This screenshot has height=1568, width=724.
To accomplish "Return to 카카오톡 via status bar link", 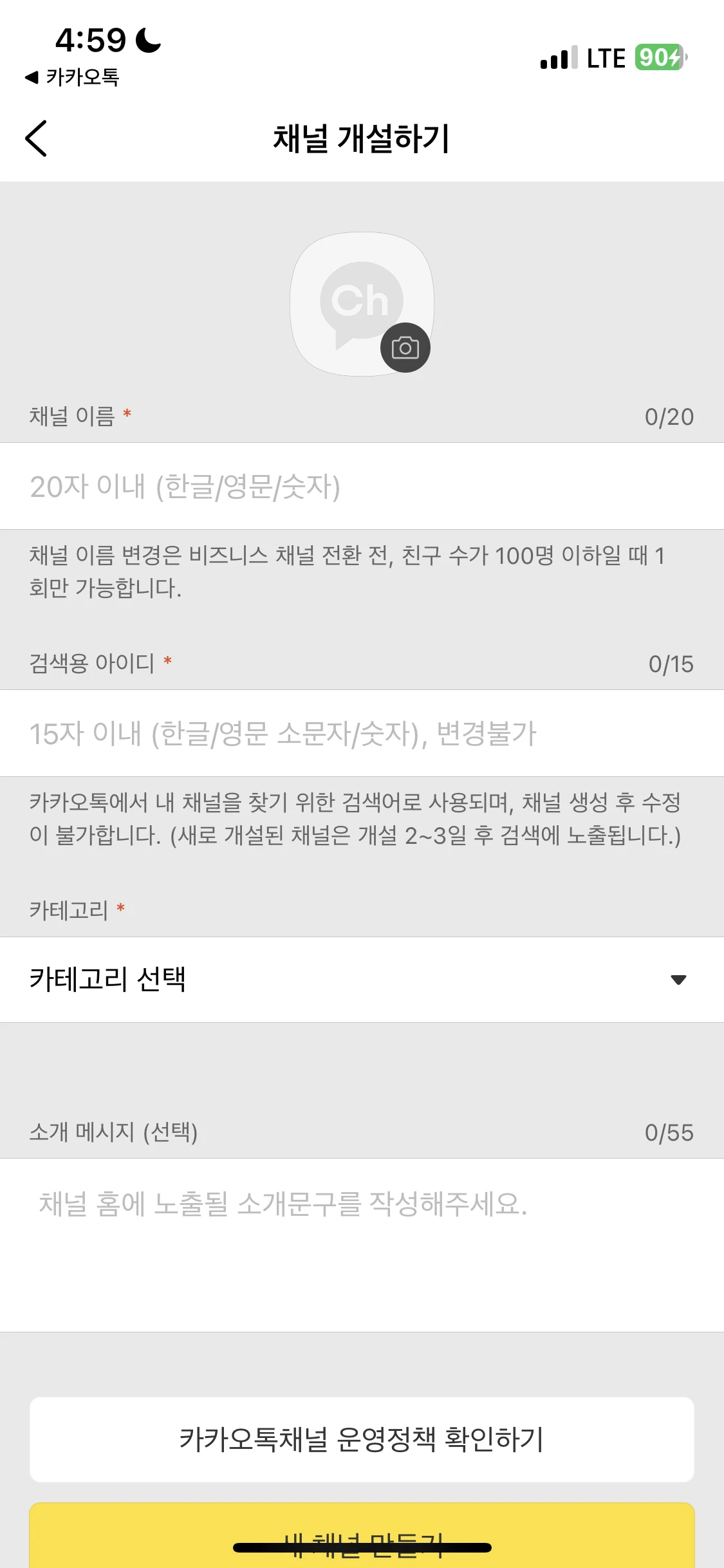I will point(72,77).
